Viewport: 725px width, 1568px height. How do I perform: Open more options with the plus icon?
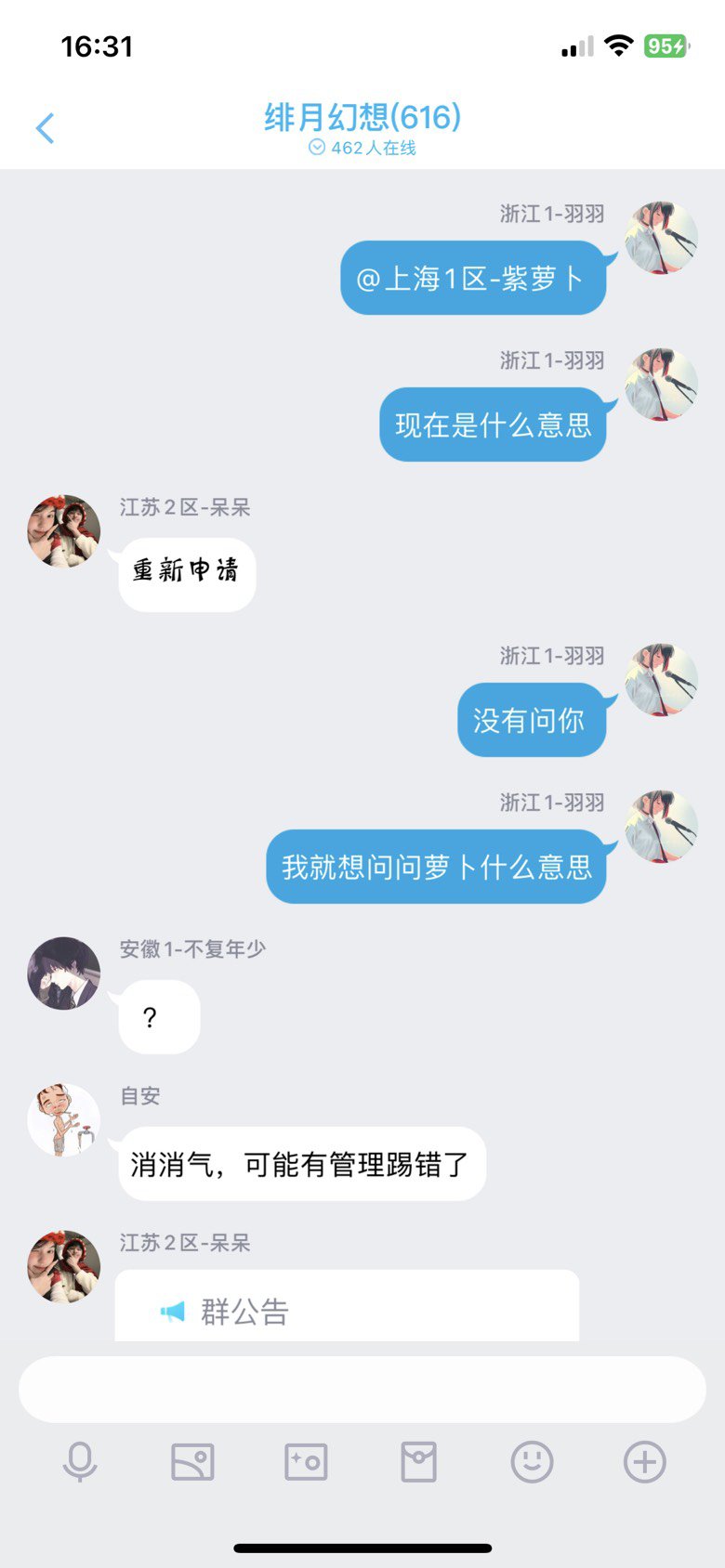(645, 1462)
